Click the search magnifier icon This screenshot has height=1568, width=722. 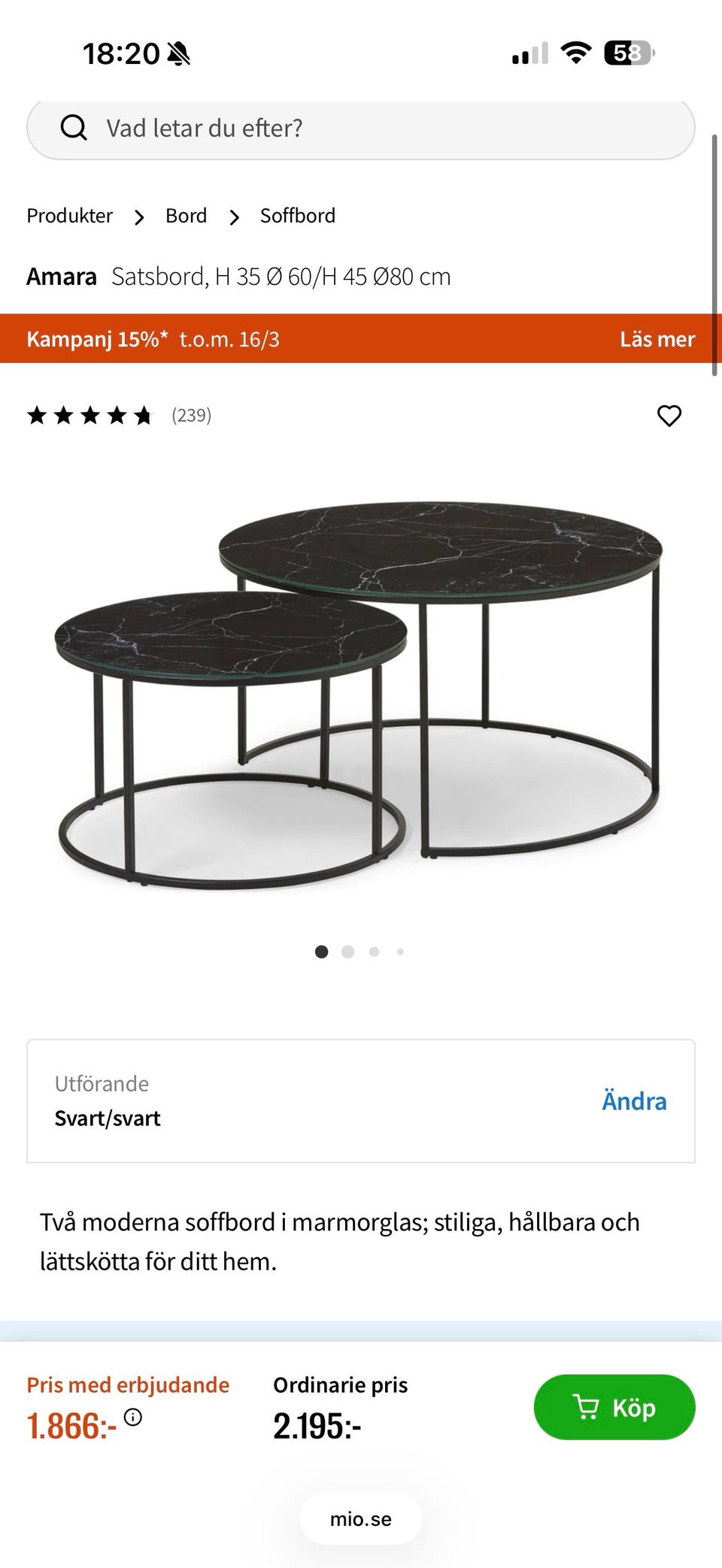(75, 127)
